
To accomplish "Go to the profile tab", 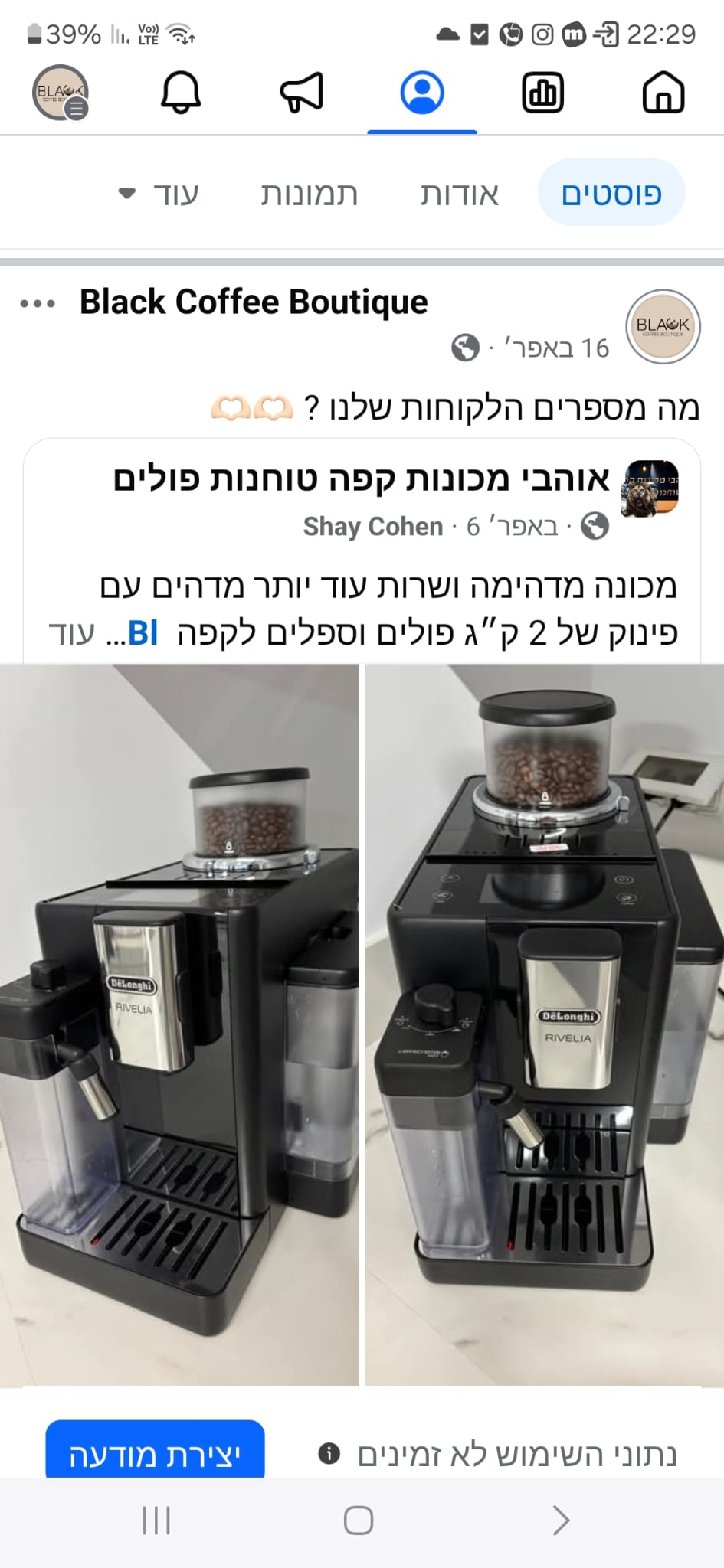I will click(421, 93).
